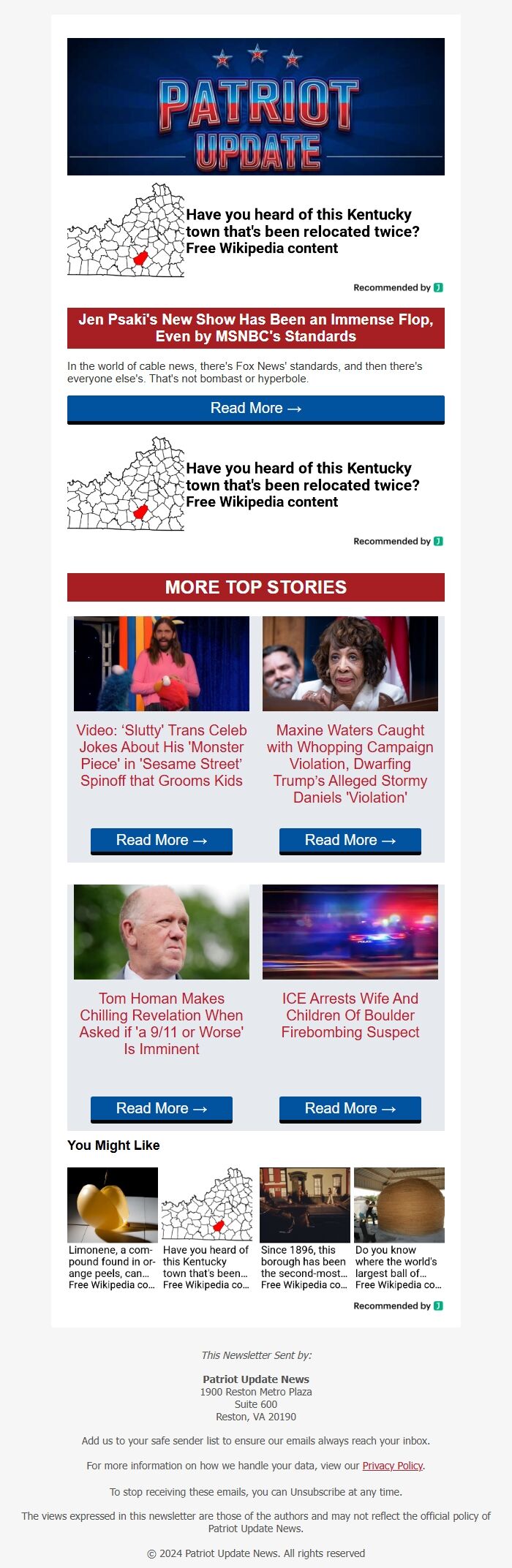This screenshot has width=512, height=1568.
Task: Open the Limonene recommended card
Action: [x=113, y=1228]
